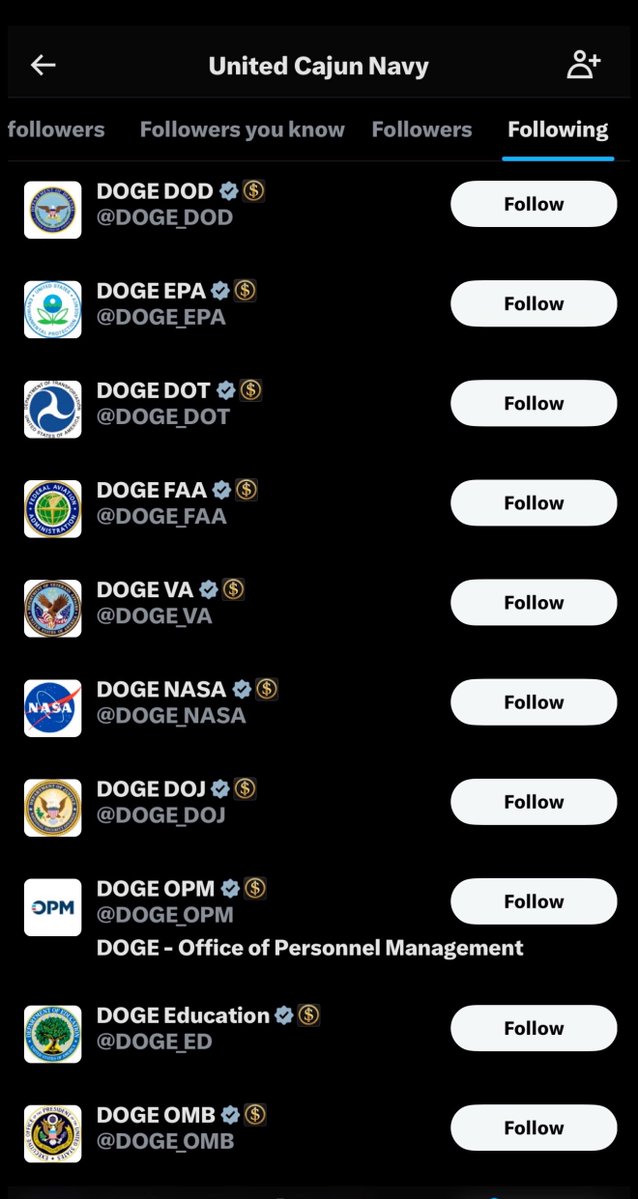Open the add people icon
638x1199 pixels.
point(583,66)
